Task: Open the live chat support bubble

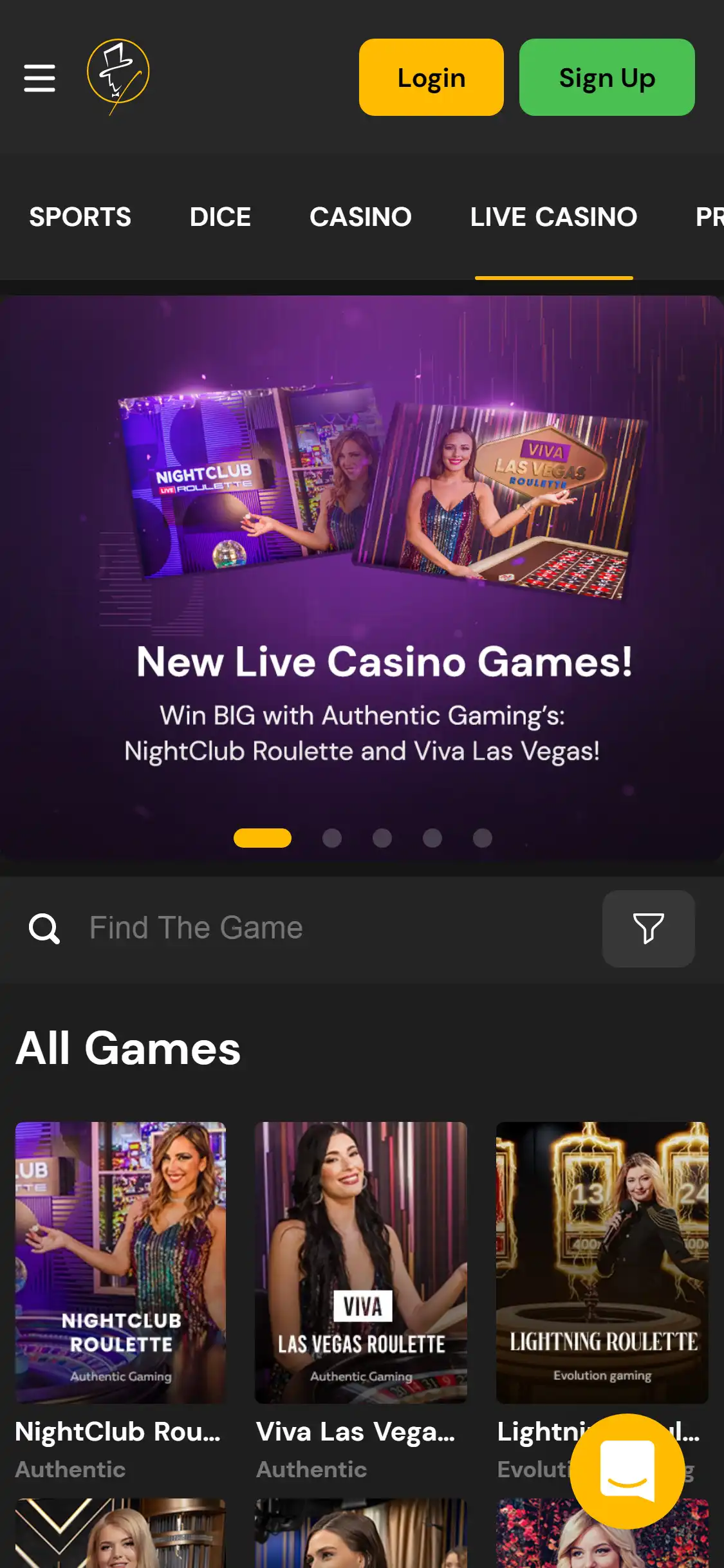Action: tap(627, 1471)
